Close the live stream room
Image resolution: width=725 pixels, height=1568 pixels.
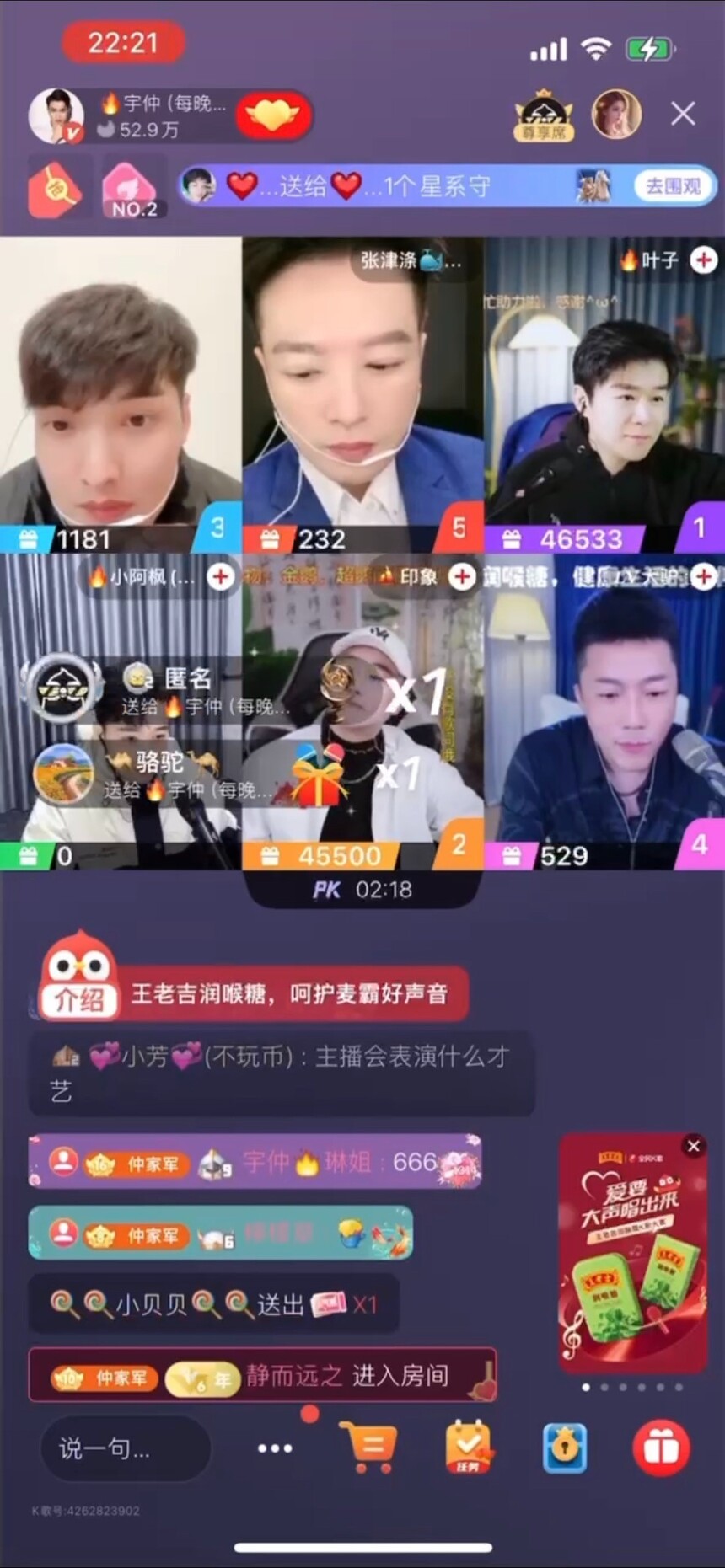coord(683,114)
